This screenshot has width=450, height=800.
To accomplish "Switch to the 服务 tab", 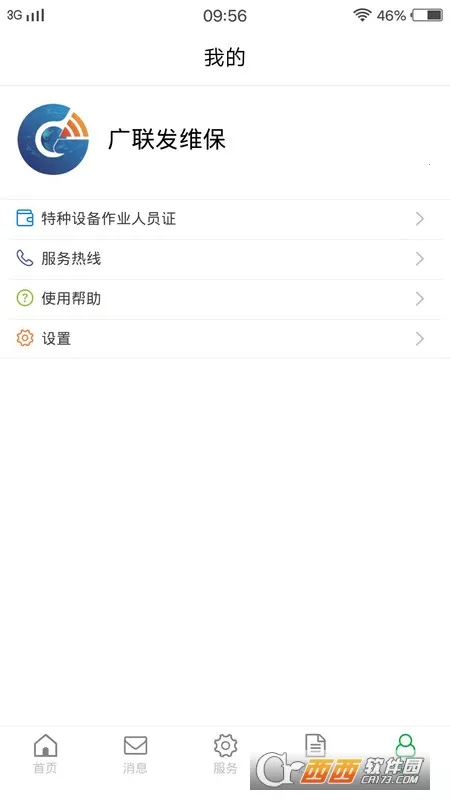I will point(225,754).
